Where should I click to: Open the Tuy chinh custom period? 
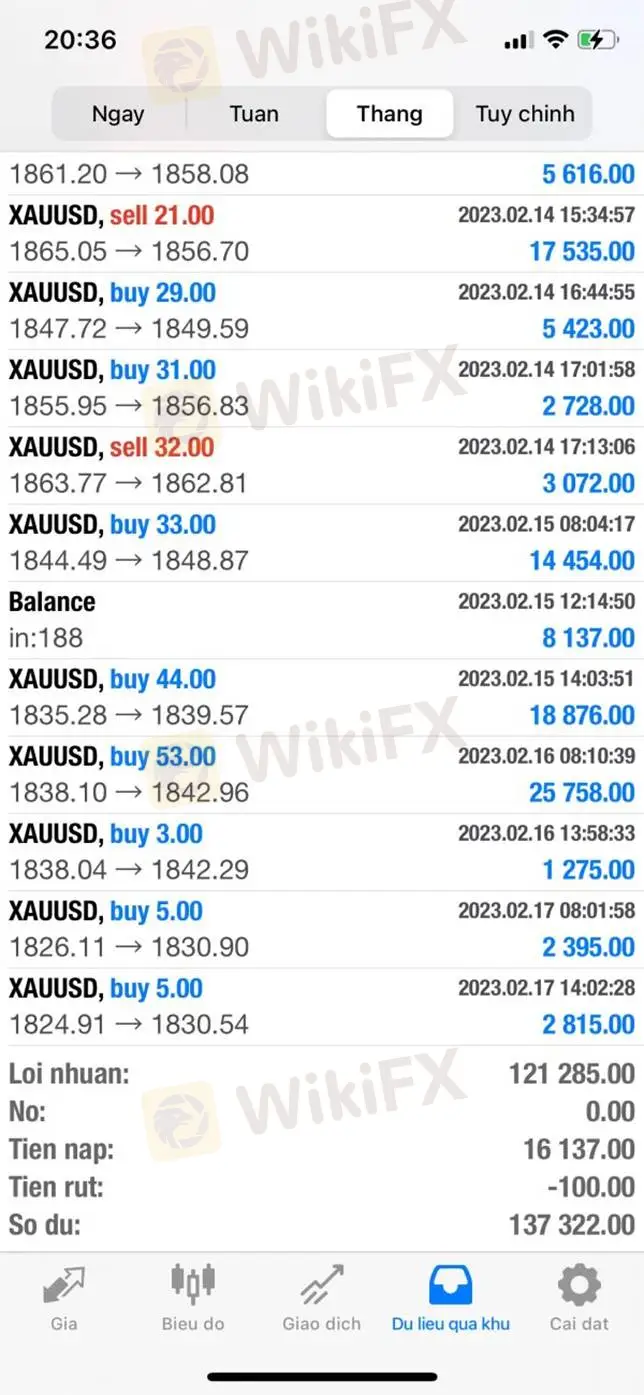[x=524, y=114]
